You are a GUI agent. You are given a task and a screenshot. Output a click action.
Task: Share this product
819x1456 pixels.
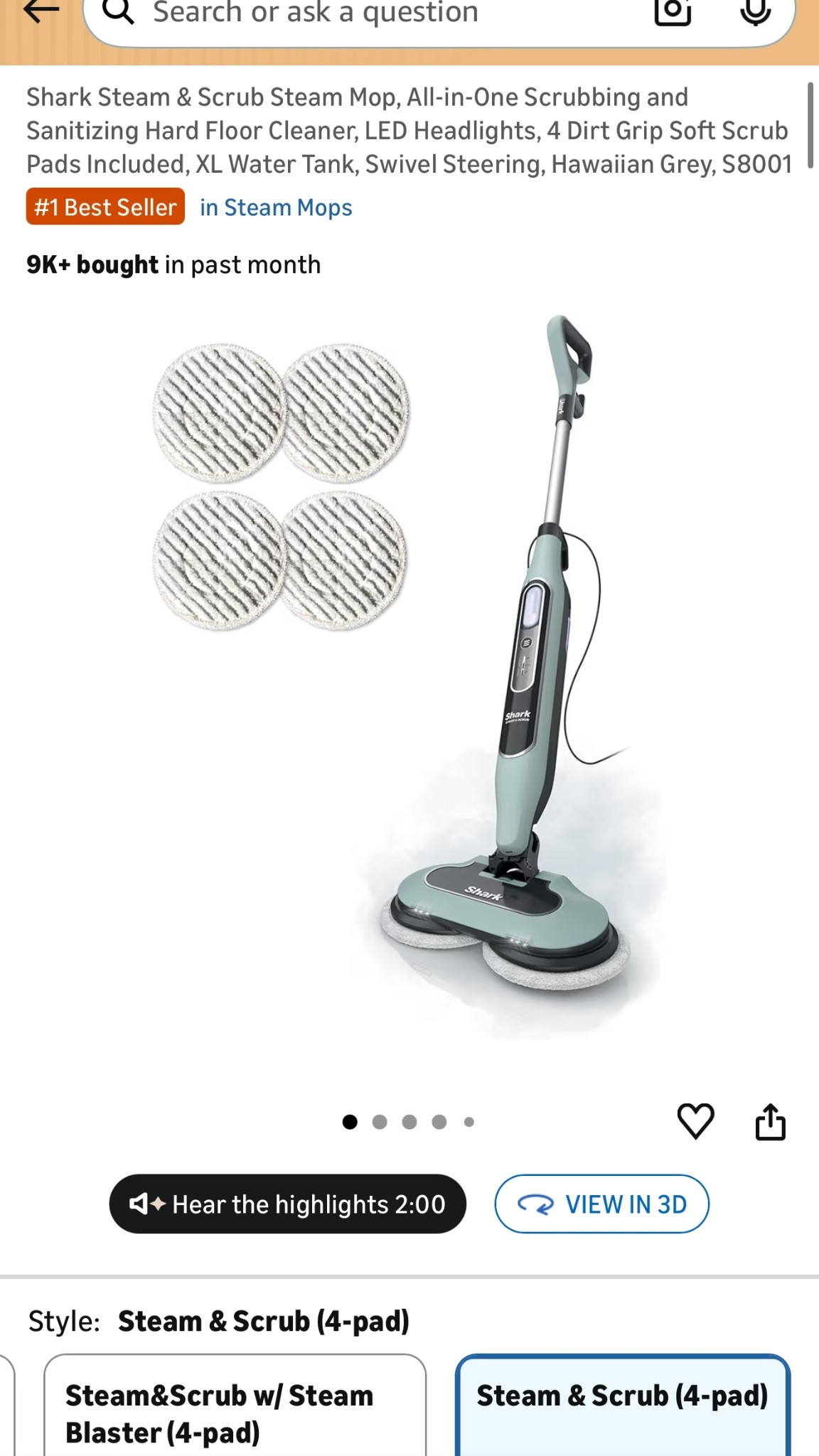[770, 1121]
